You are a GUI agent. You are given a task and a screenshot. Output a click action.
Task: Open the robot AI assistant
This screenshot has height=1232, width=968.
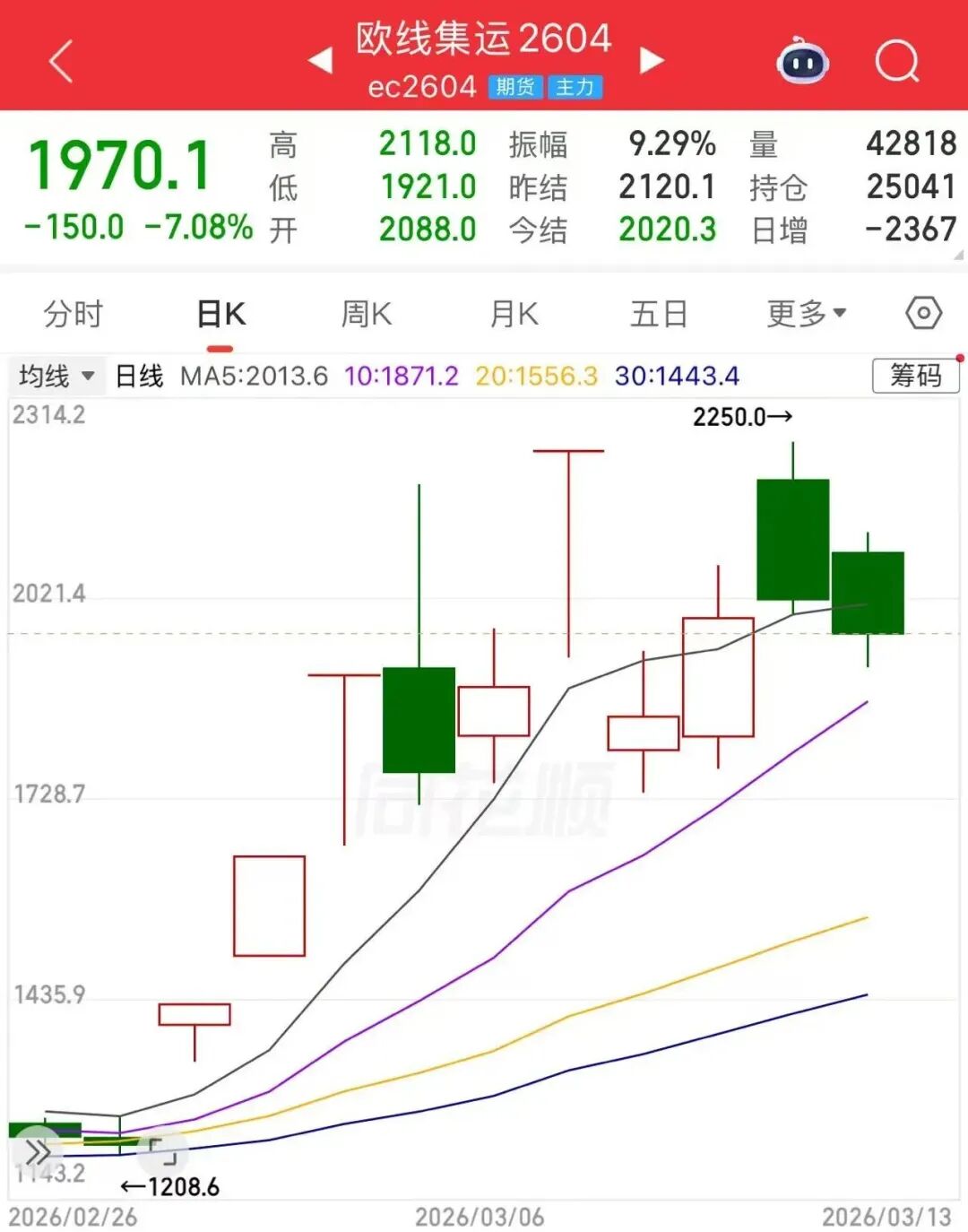coord(802,62)
